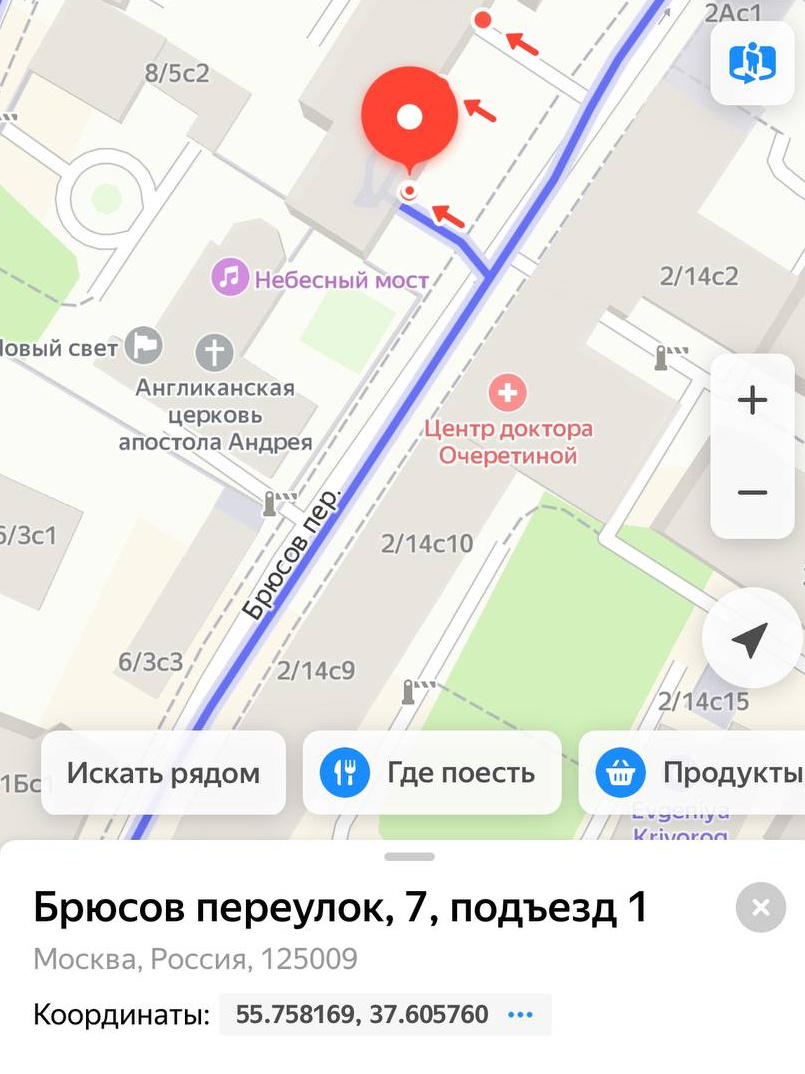805x1074 pixels.
Task: Tap the 'Новый свет' flag marker
Action: click(146, 347)
